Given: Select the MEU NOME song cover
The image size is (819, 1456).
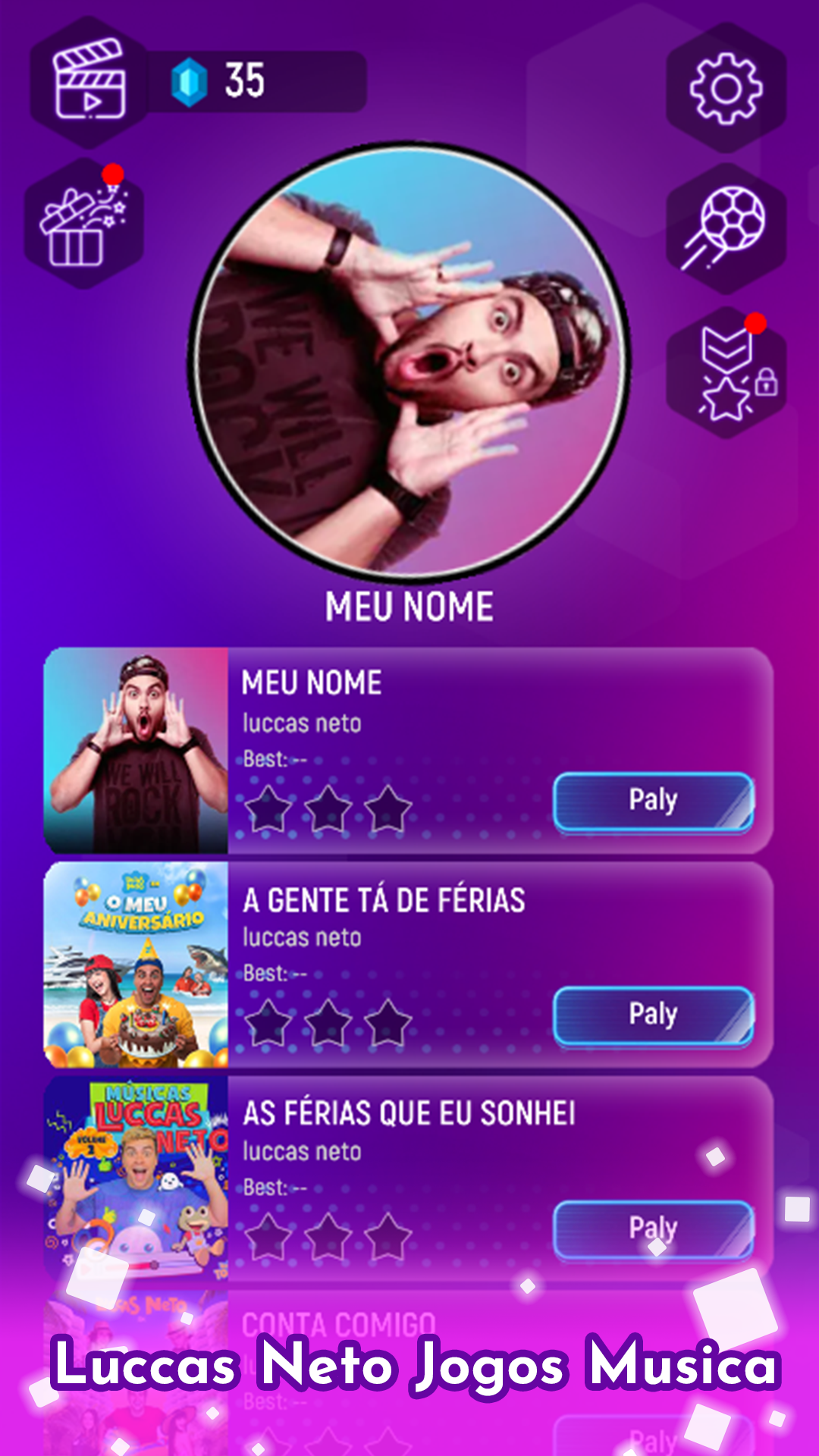Looking at the screenshot, I should click(x=136, y=751).
